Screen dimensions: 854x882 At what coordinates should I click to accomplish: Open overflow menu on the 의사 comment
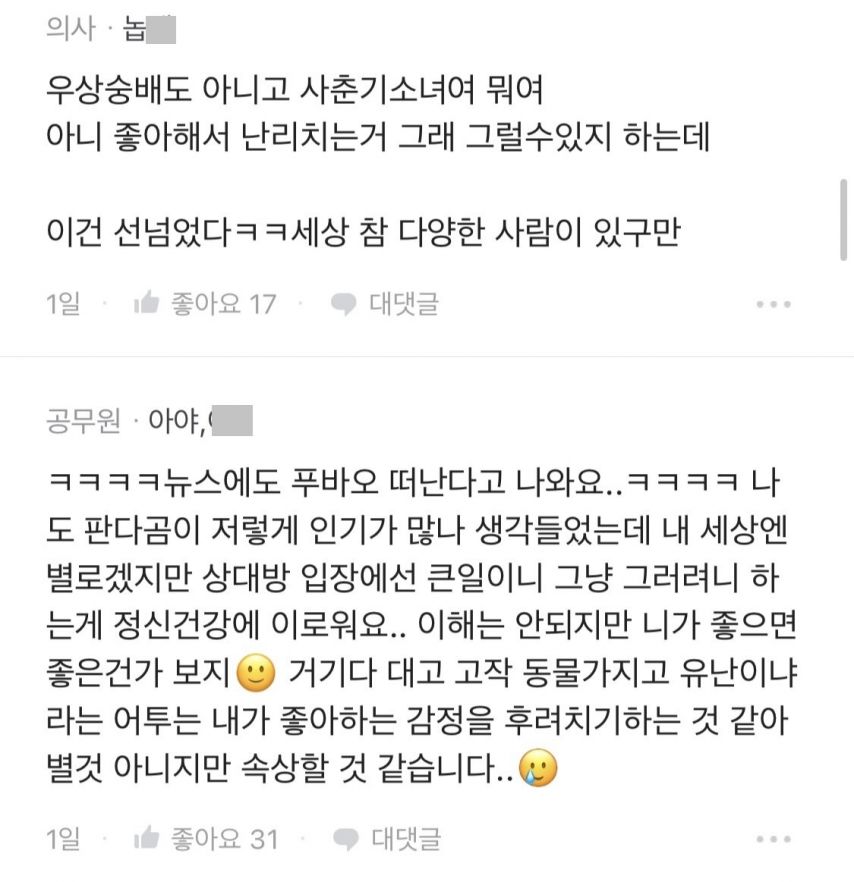pos(773,304)
